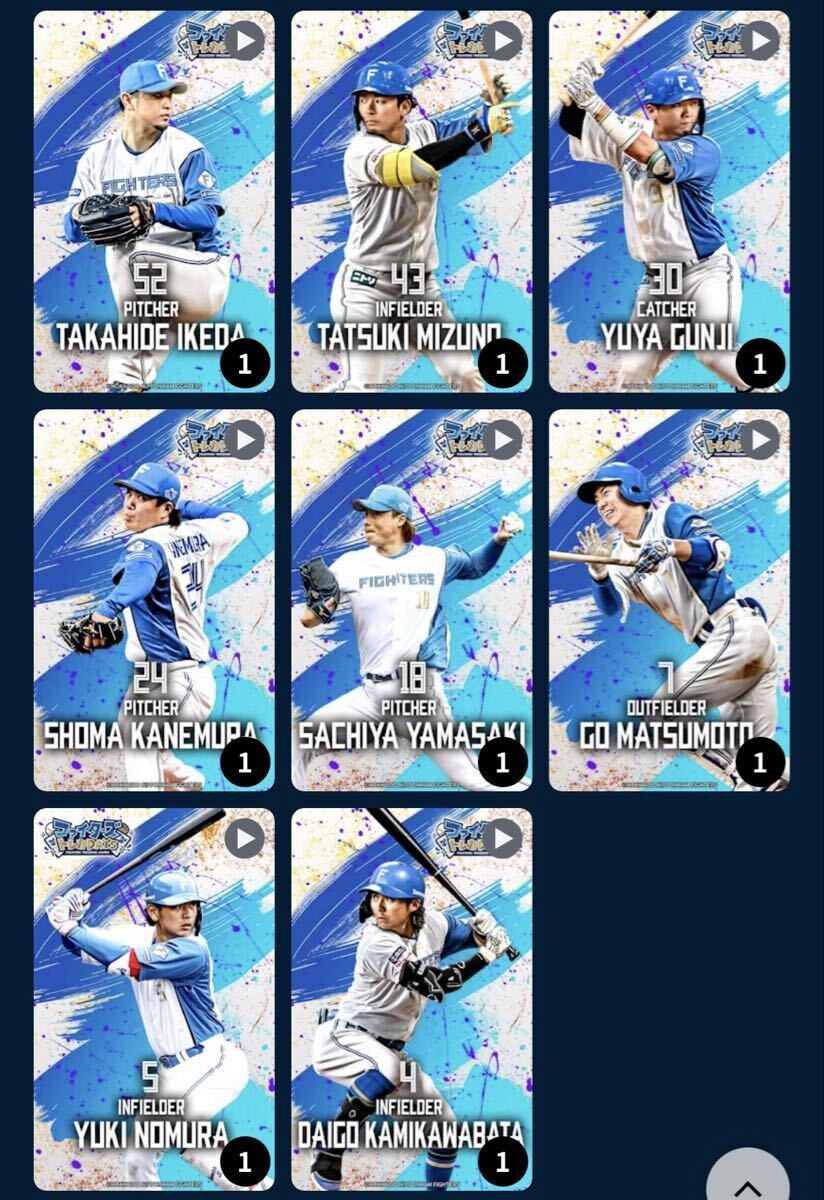This screenshot has height=1200, width=824.
Task: Open the Yuki Nomura infielder card
Action: [154, 998]
